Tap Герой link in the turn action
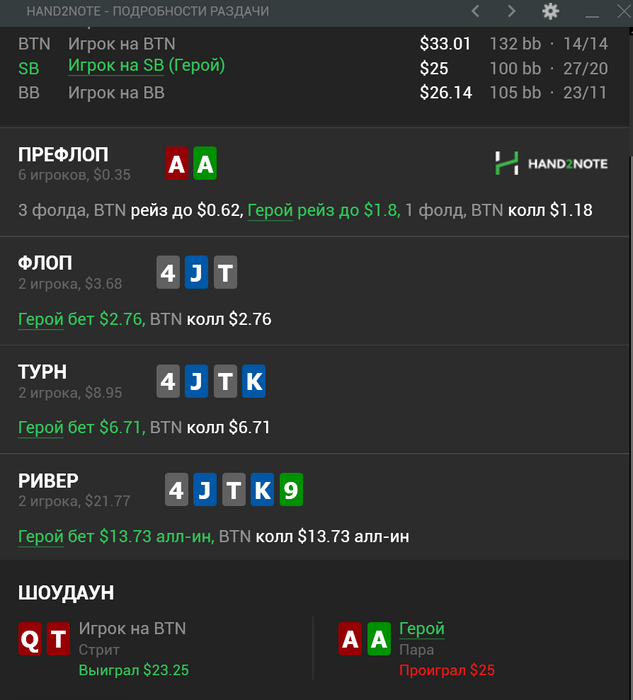633x700 pixels. [40, 427]
